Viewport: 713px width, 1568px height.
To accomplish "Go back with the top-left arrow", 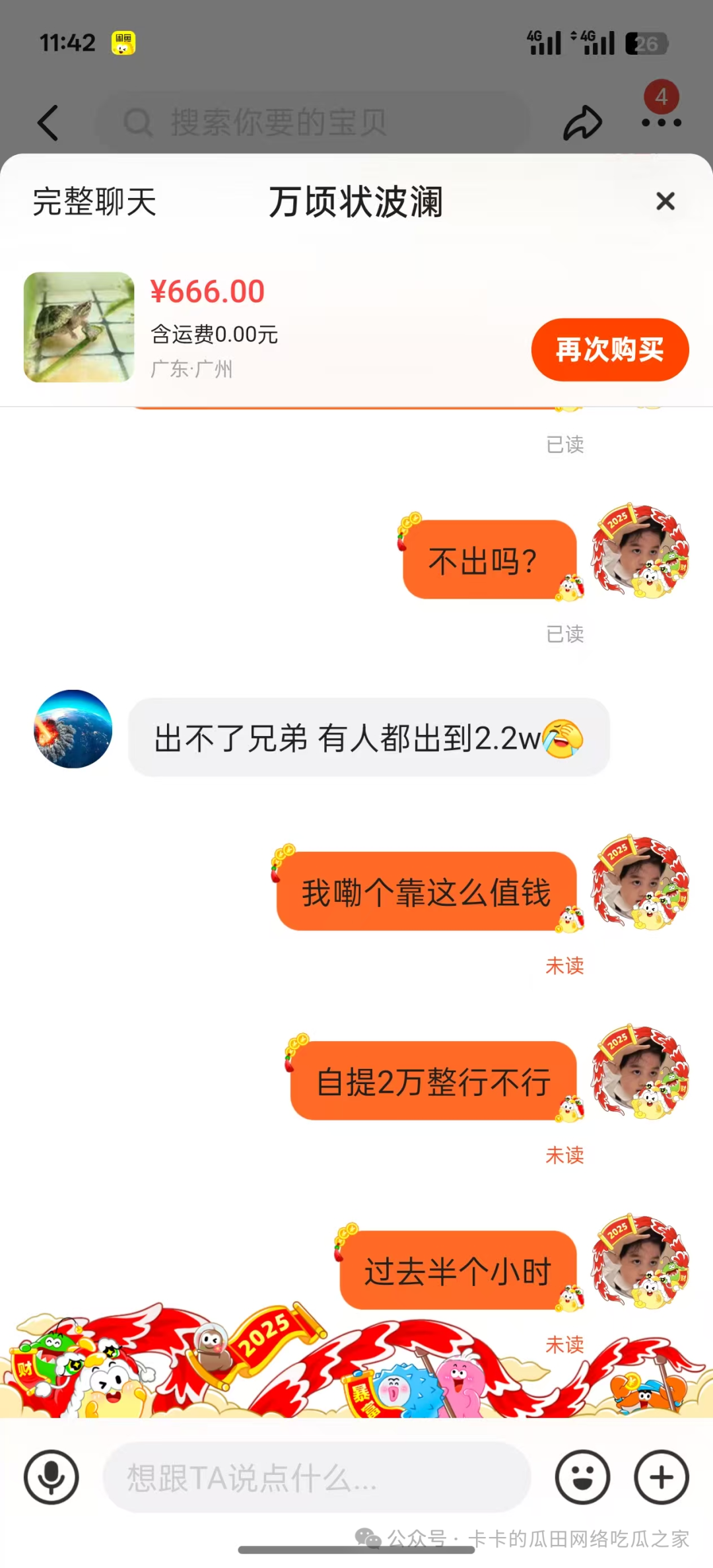I will click(x=48, y=123).
